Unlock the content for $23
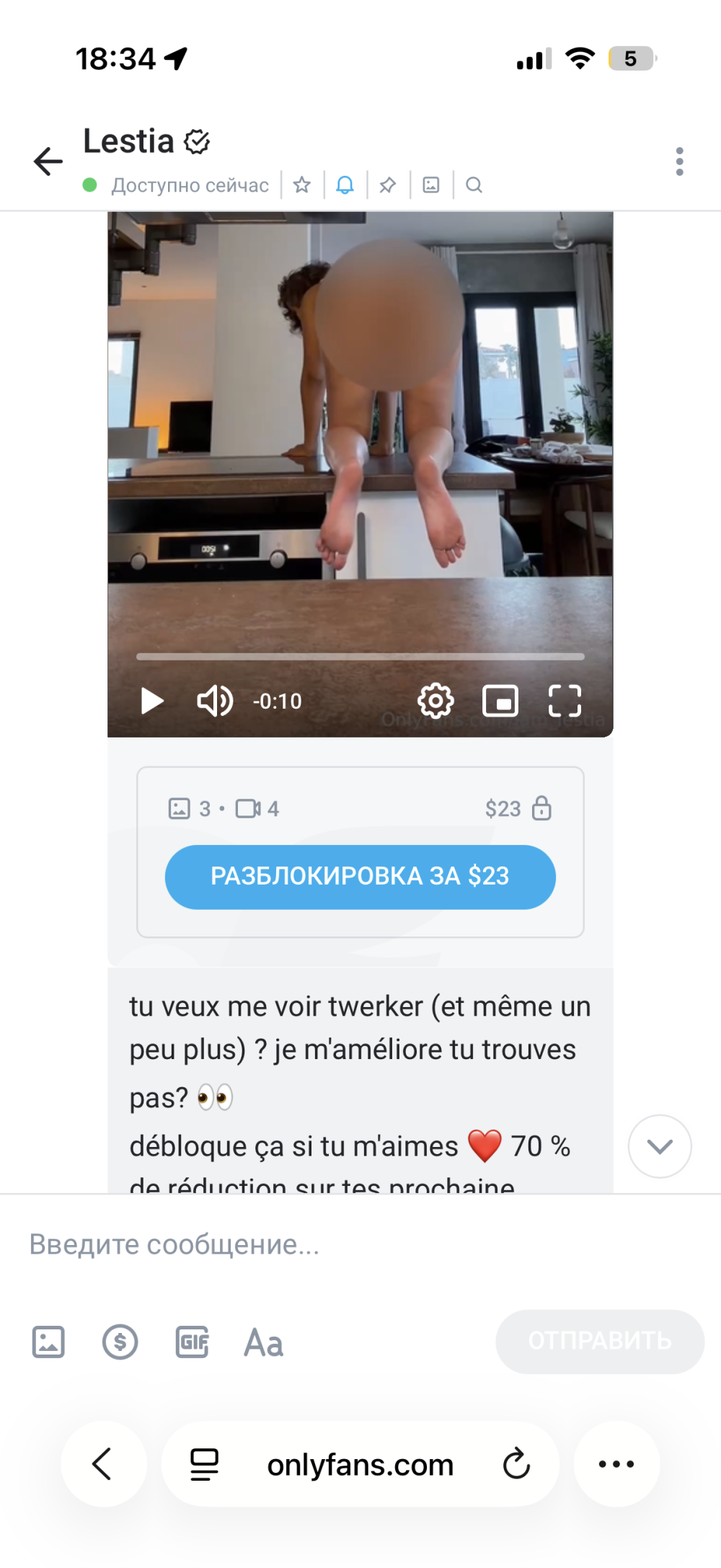Image resolution: width=721 pixels, height=1568 pixels. 360,877
